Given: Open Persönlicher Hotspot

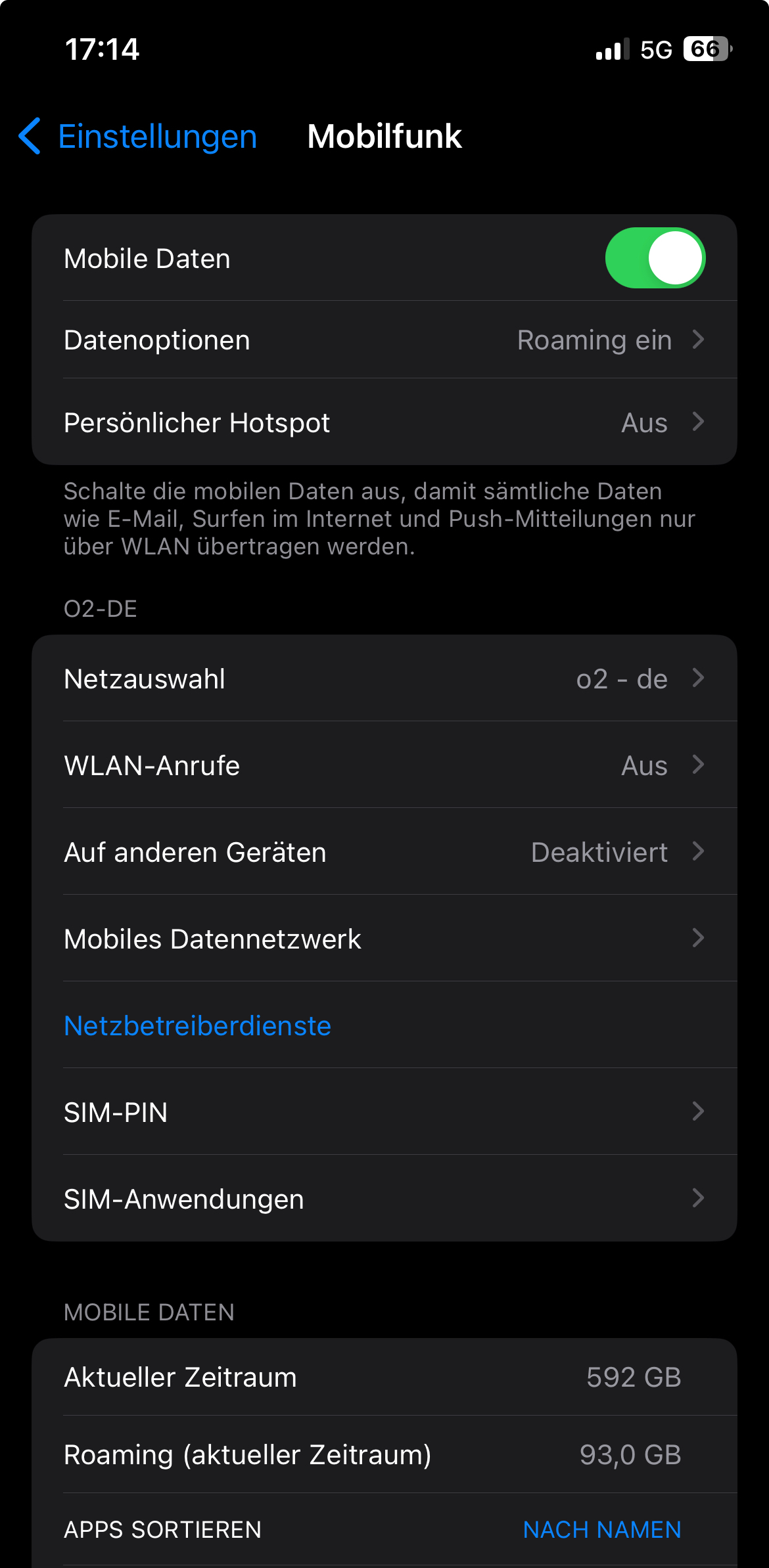Looking at the screenshot, I should (x=384, y=422).
